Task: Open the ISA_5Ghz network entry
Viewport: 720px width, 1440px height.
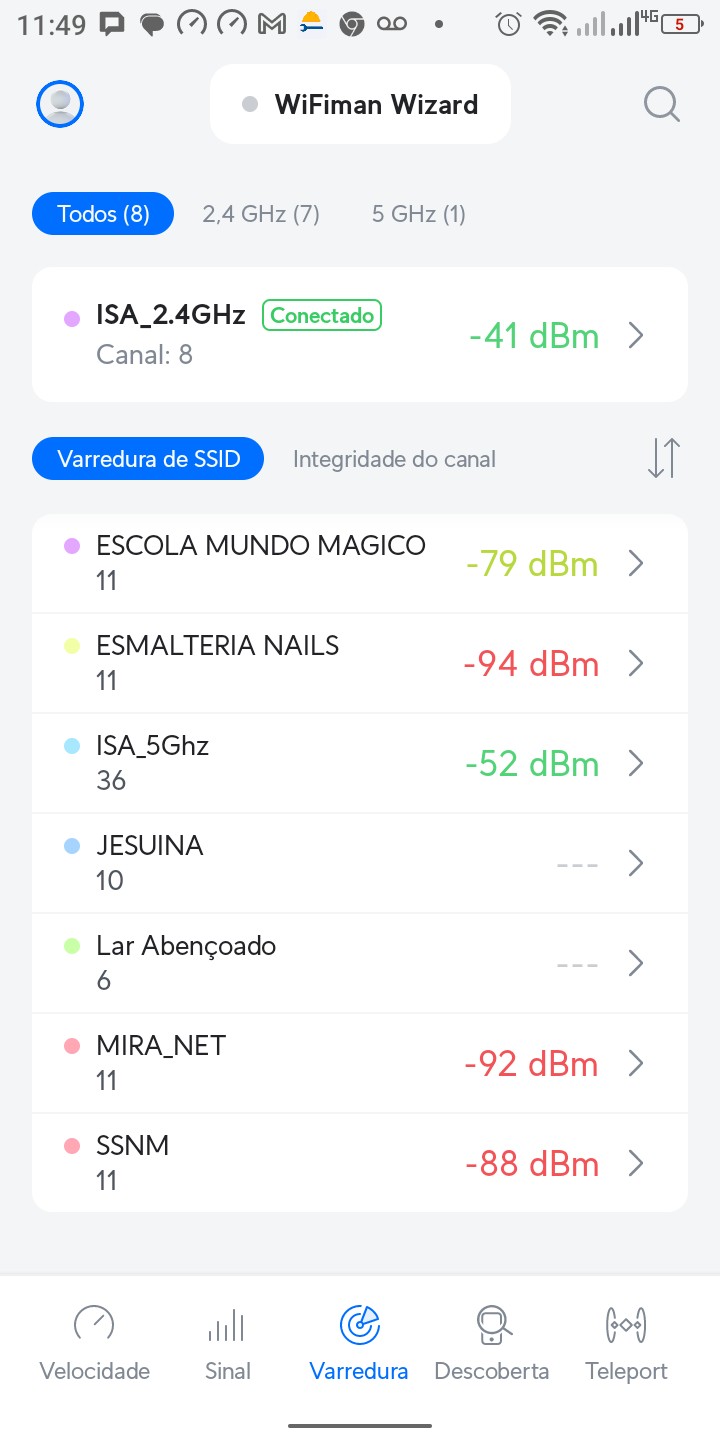Action: [x=360, y=763]
